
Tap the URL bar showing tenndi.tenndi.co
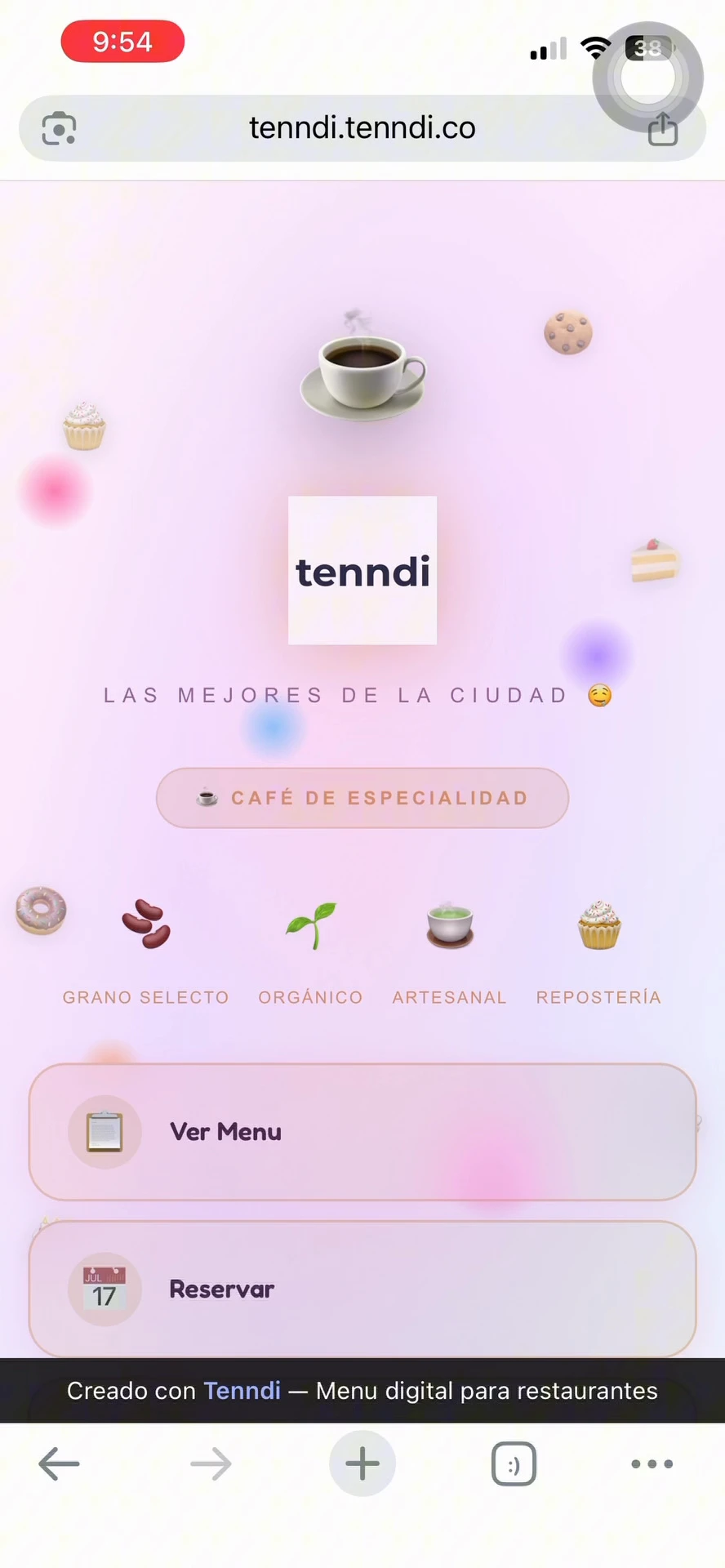click(362, 128)
